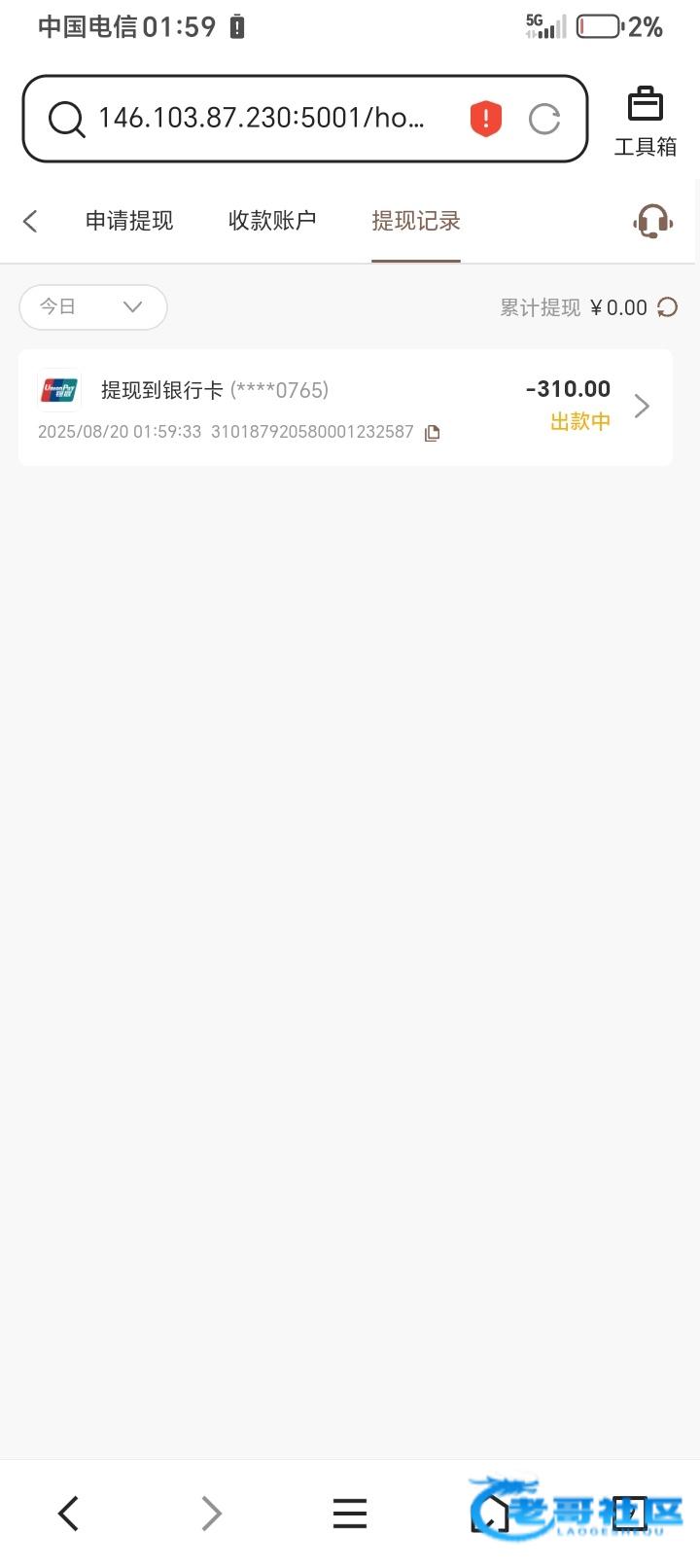
Task: Refresh the 累计提现 total amount
Action: tap(667, 307)
